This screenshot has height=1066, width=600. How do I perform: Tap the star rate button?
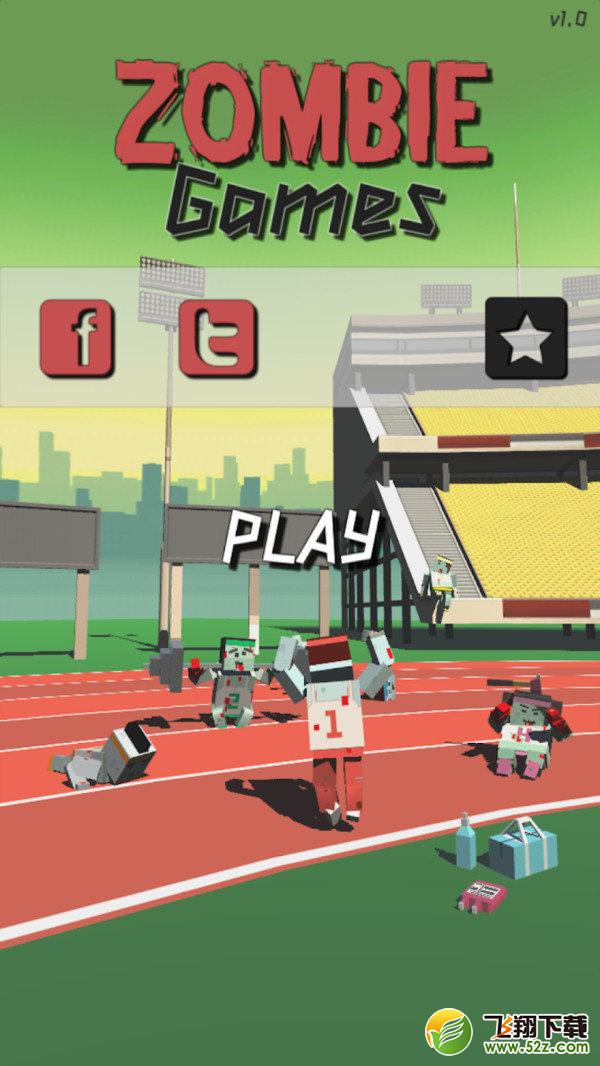point(527,338)
